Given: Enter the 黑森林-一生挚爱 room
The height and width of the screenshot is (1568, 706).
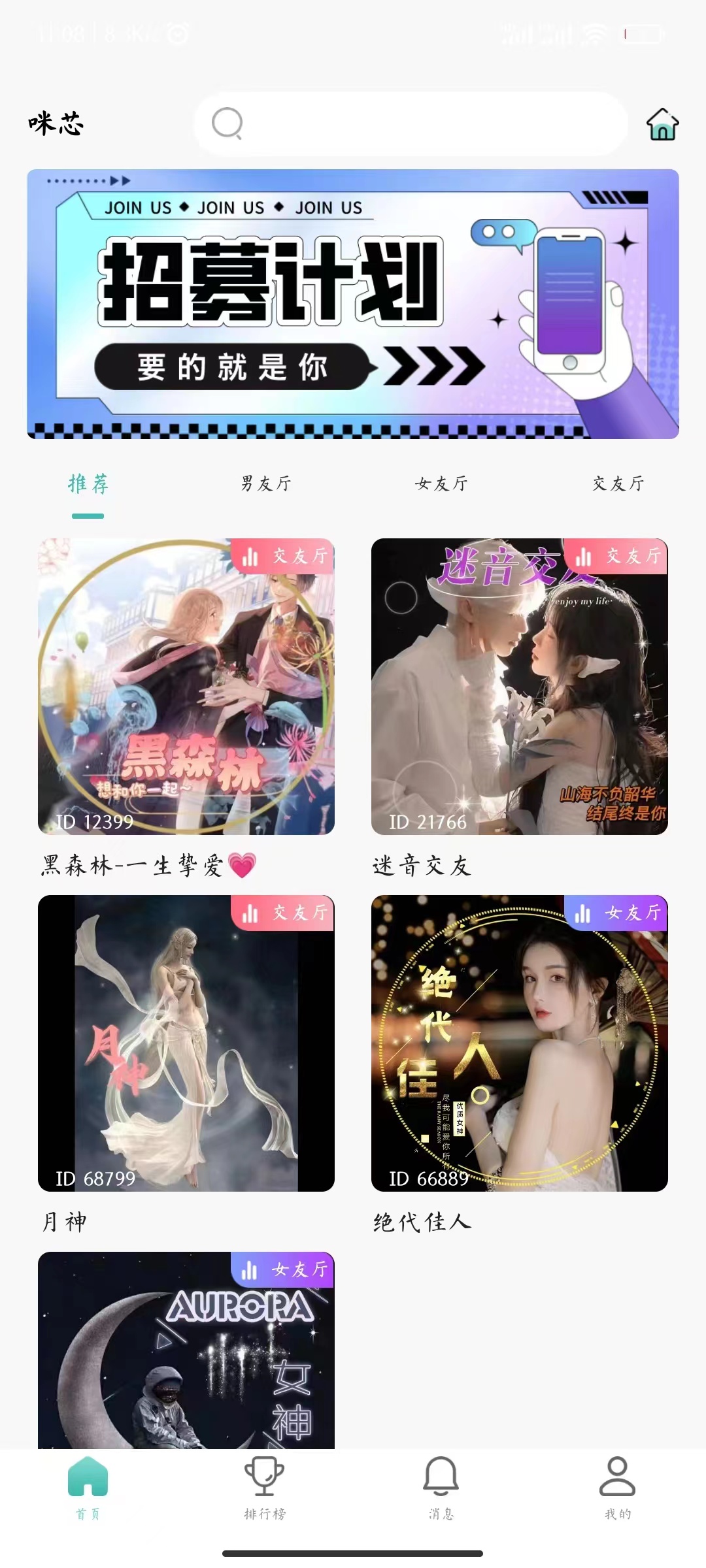Looking at the screenshot, I should pos(186,686).
